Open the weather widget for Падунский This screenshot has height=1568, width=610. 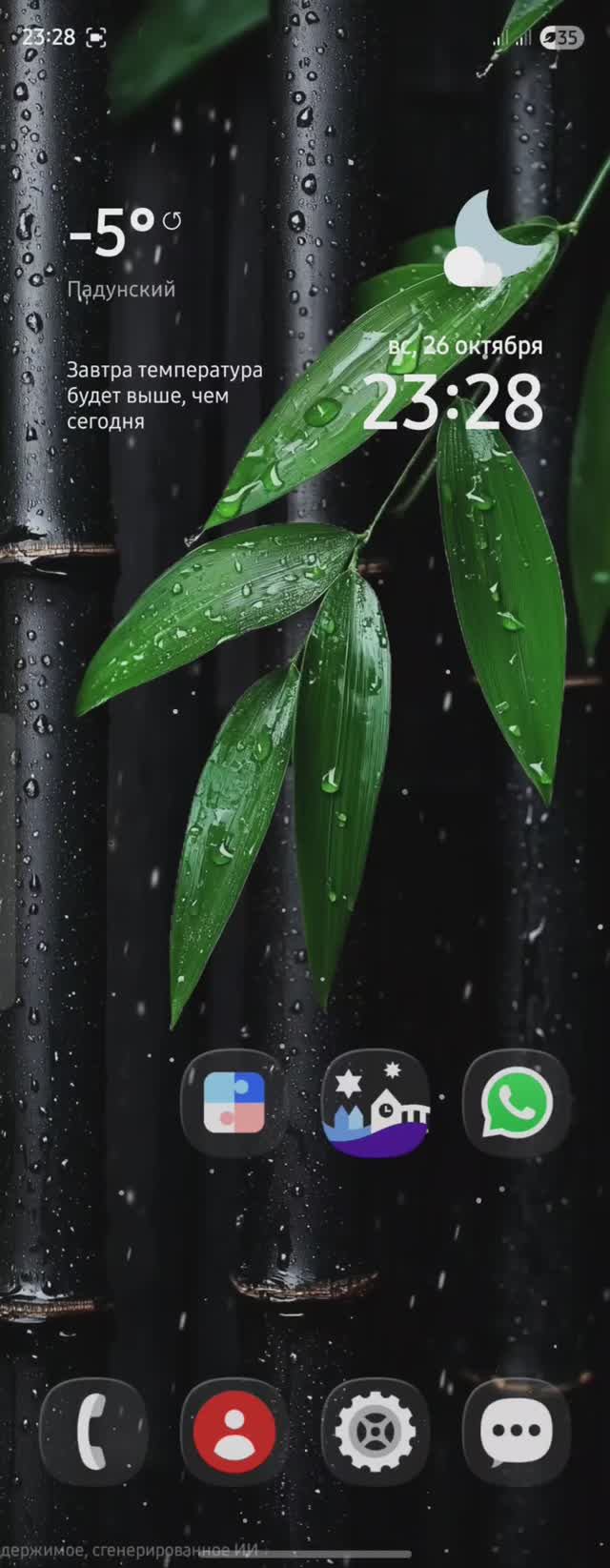coord(122,289)
